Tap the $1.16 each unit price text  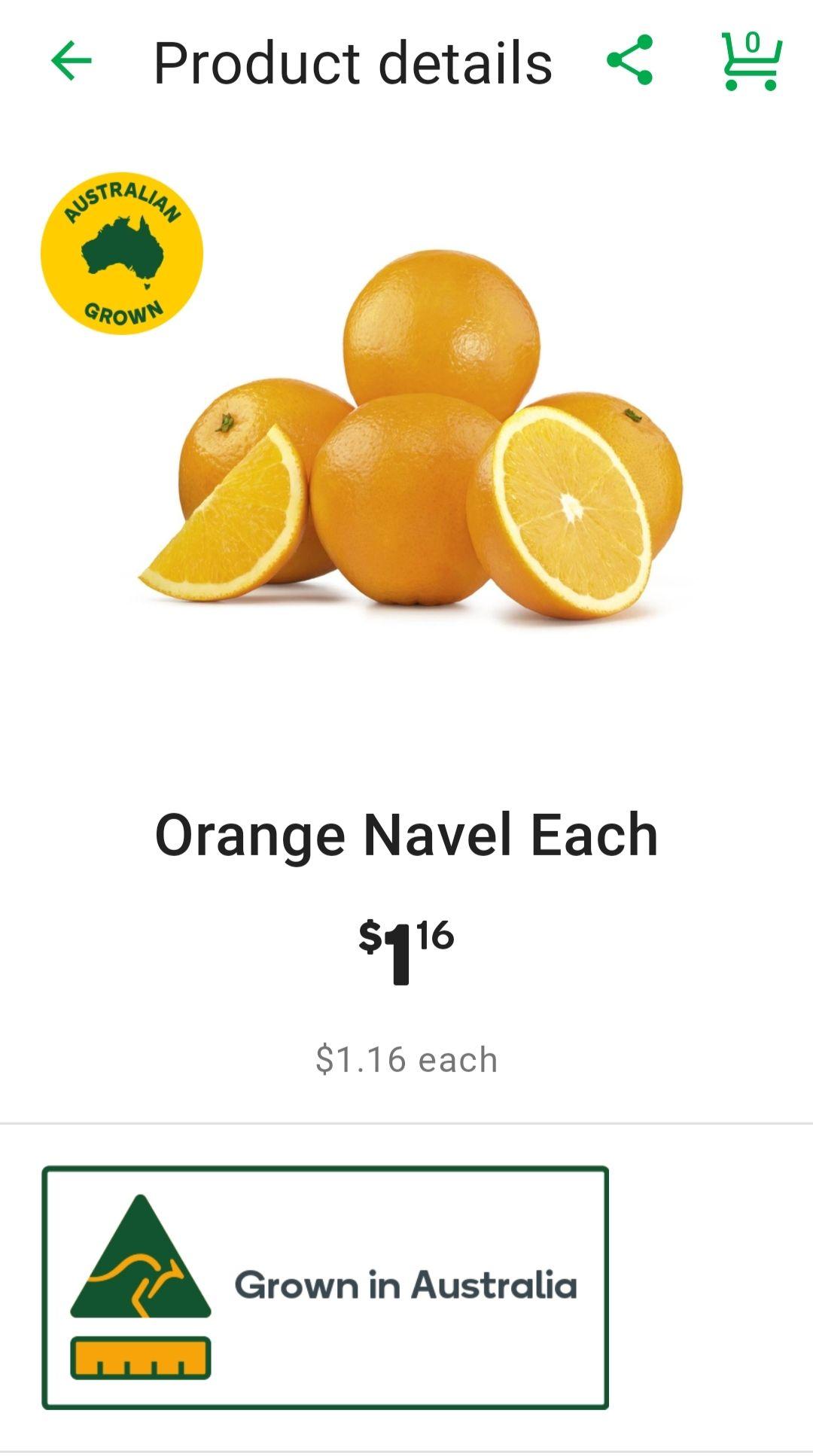tap(406, 1058)
